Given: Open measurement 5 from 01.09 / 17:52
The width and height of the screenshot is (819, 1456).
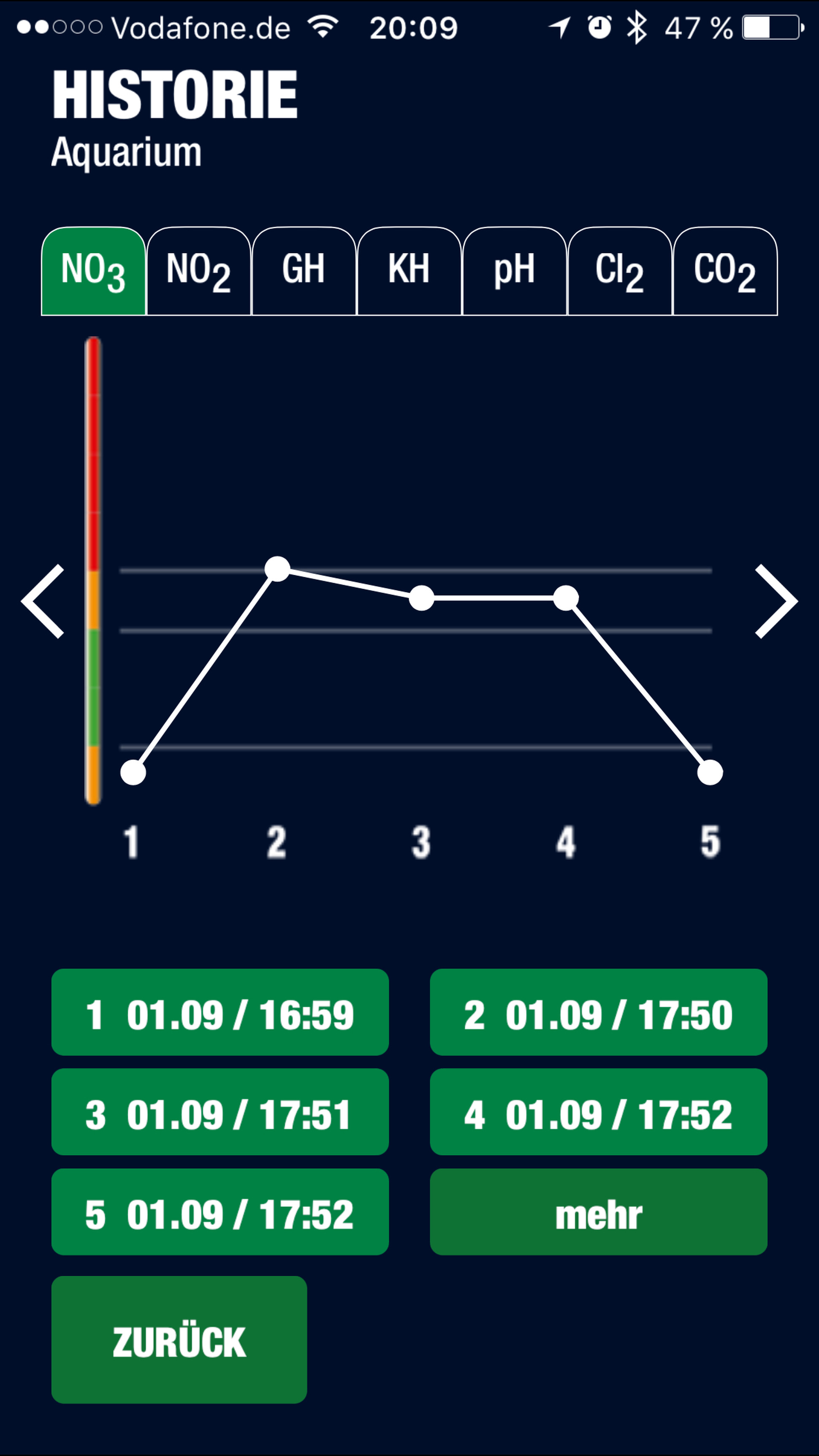Looking at the screenshot, I should (x=220, y=1212).
